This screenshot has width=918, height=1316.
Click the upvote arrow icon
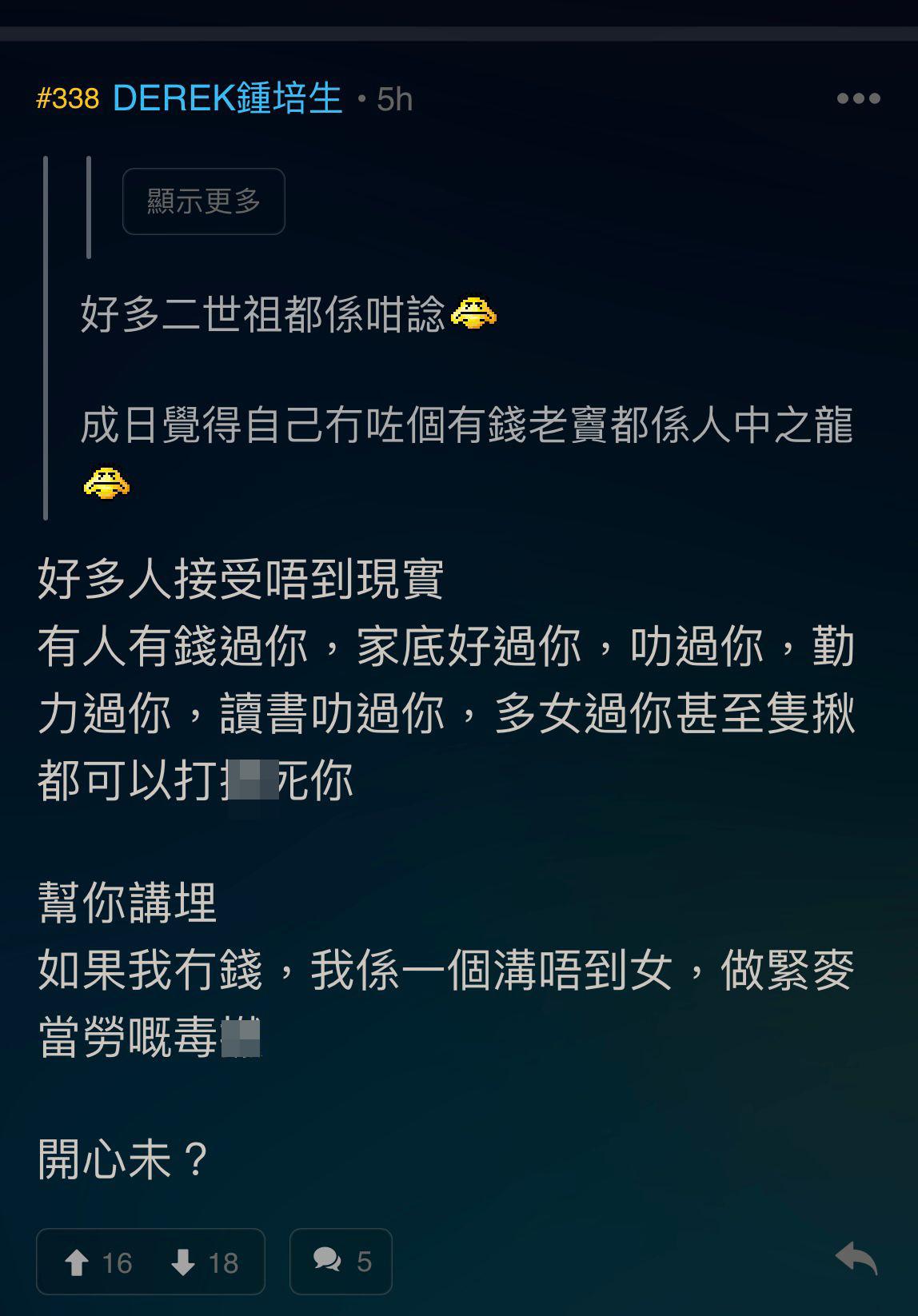[78, 1262]
